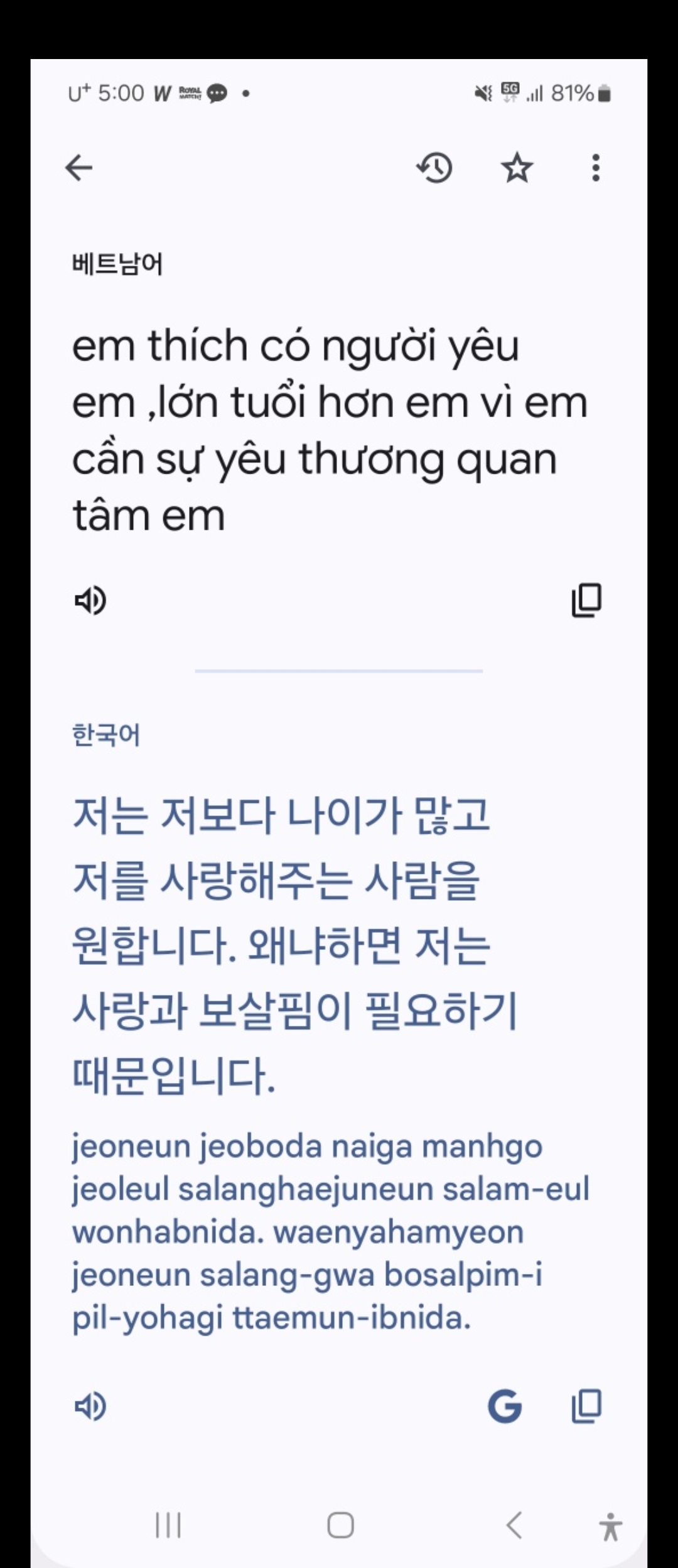678x1568 pixels.
Task: Copy the Korean translation
Action: 586,1407
